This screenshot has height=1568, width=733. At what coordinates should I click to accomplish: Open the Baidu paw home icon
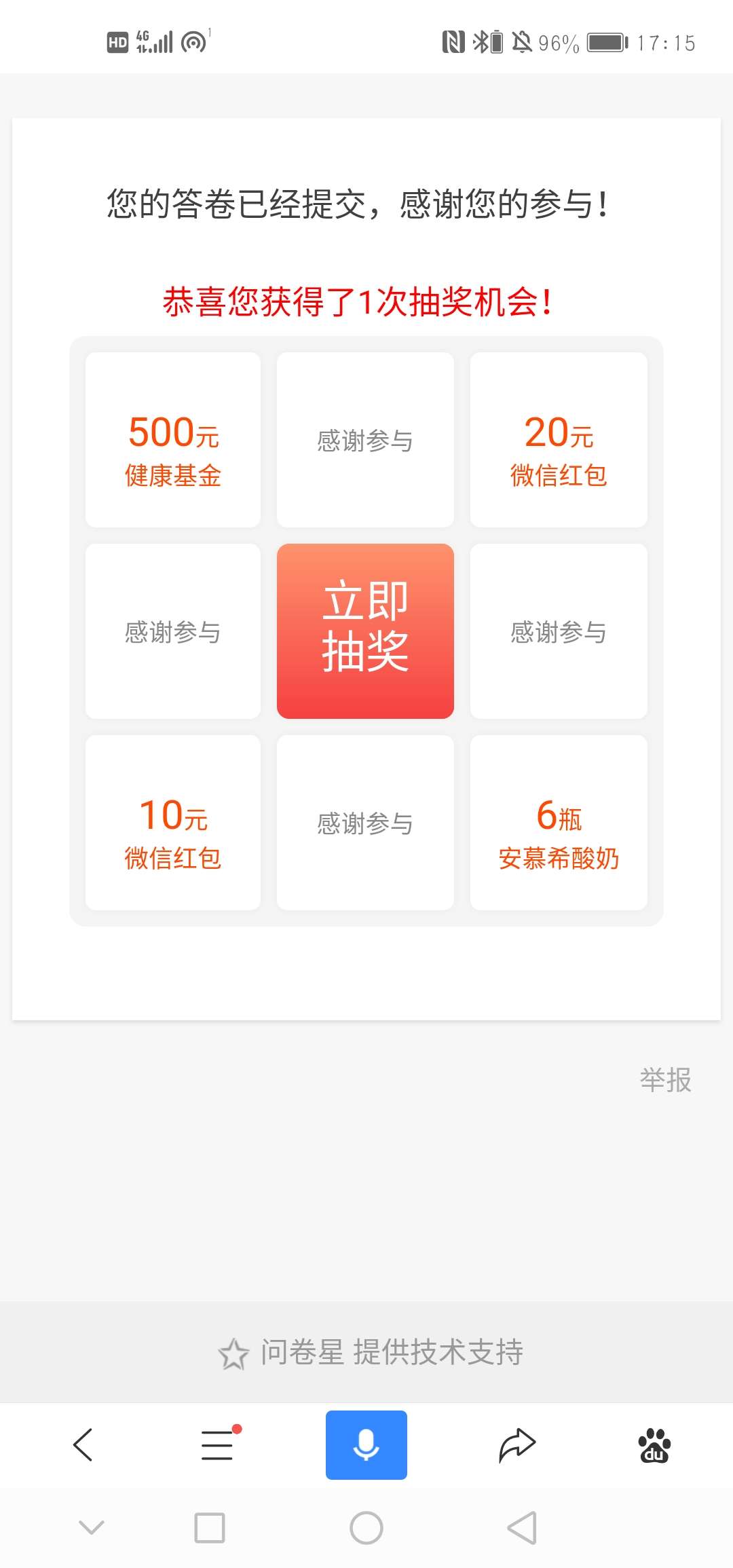(x=654, y=1444)
